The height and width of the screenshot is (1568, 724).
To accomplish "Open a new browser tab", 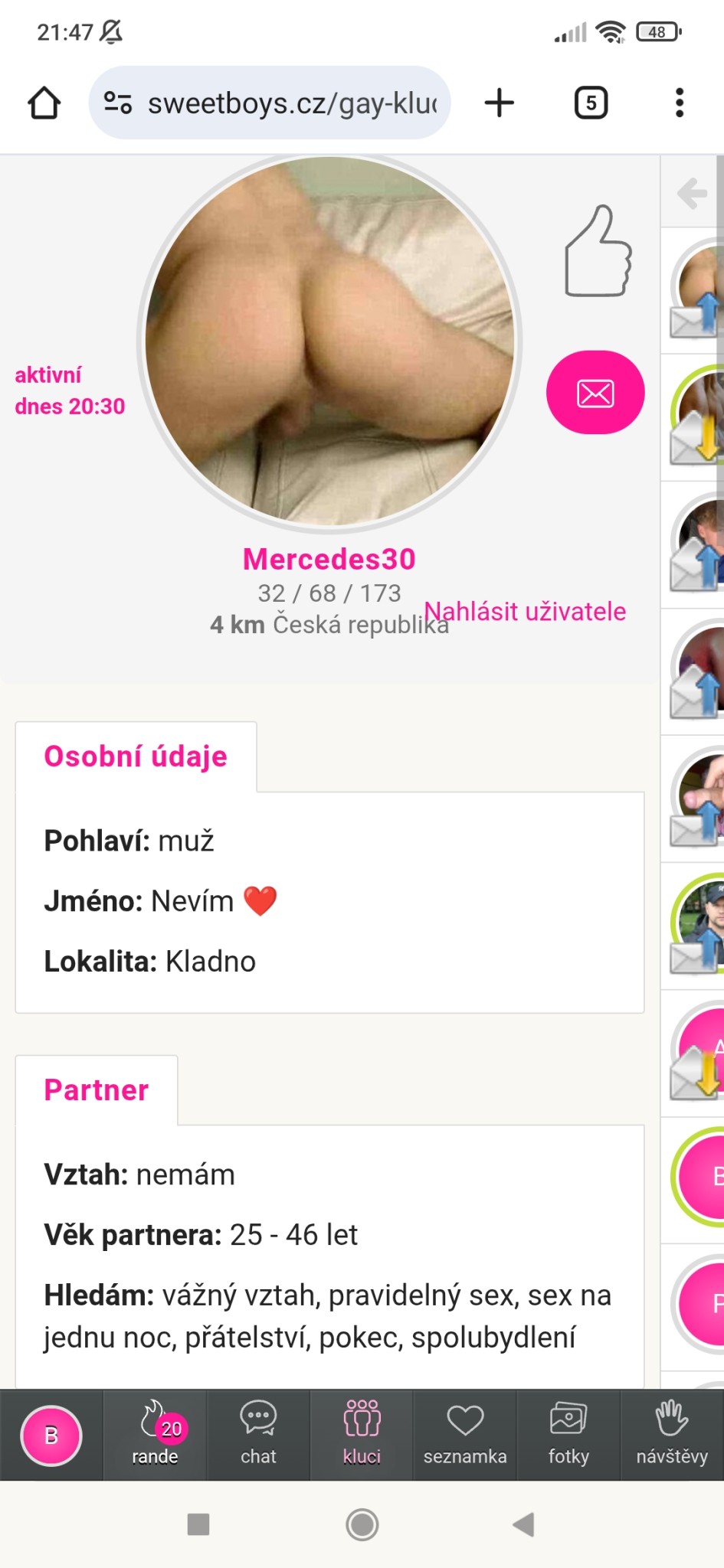I will pyautogui.click(x=500, y=103).
